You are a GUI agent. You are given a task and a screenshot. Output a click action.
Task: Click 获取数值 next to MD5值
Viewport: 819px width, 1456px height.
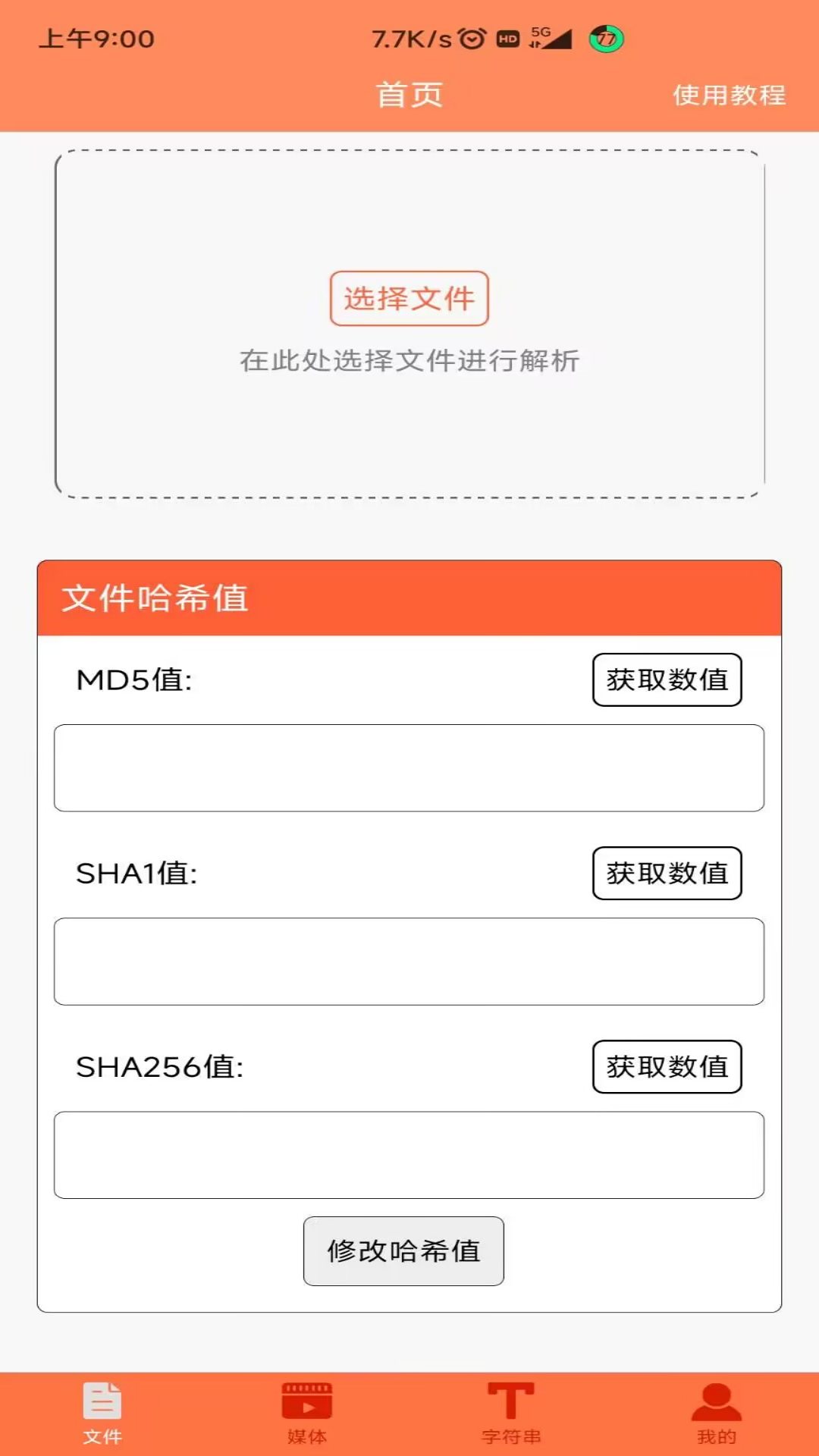667,679
